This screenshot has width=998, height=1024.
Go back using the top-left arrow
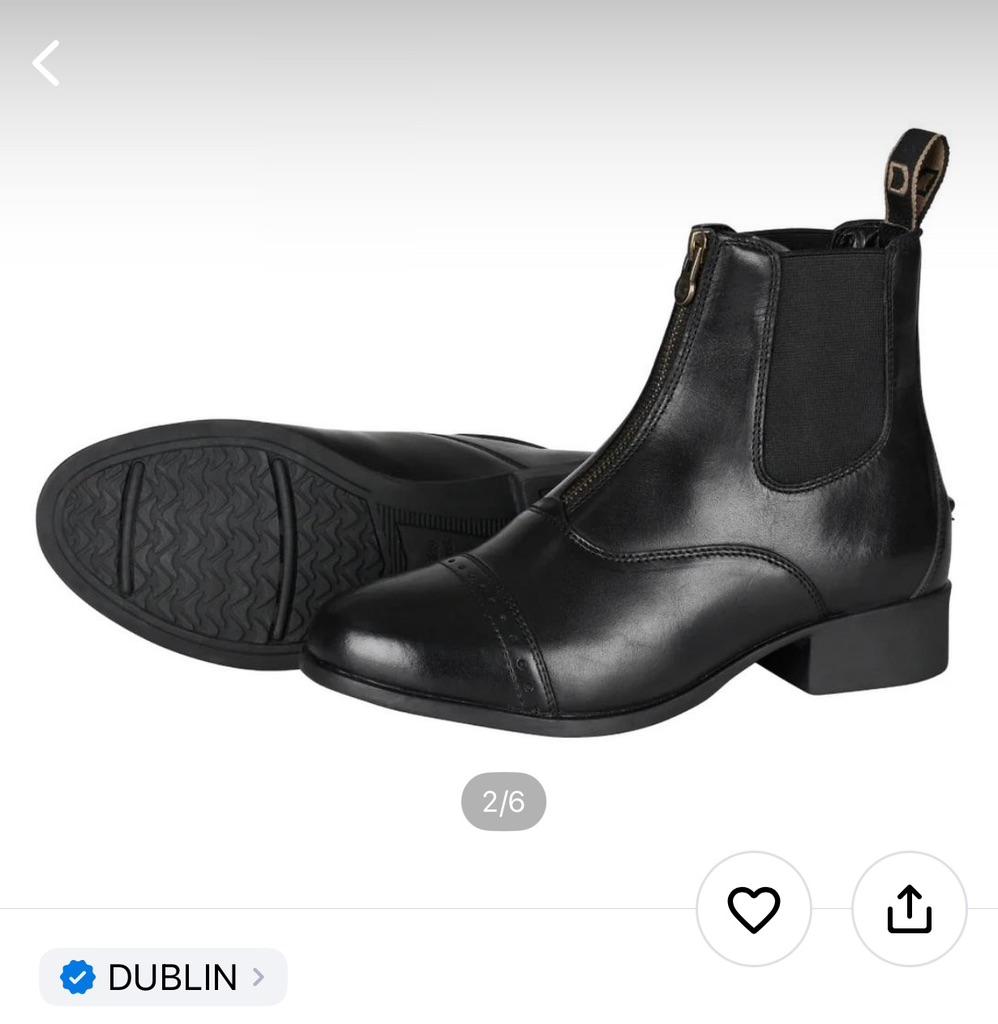pyautogui.click(x=46, y=63)
